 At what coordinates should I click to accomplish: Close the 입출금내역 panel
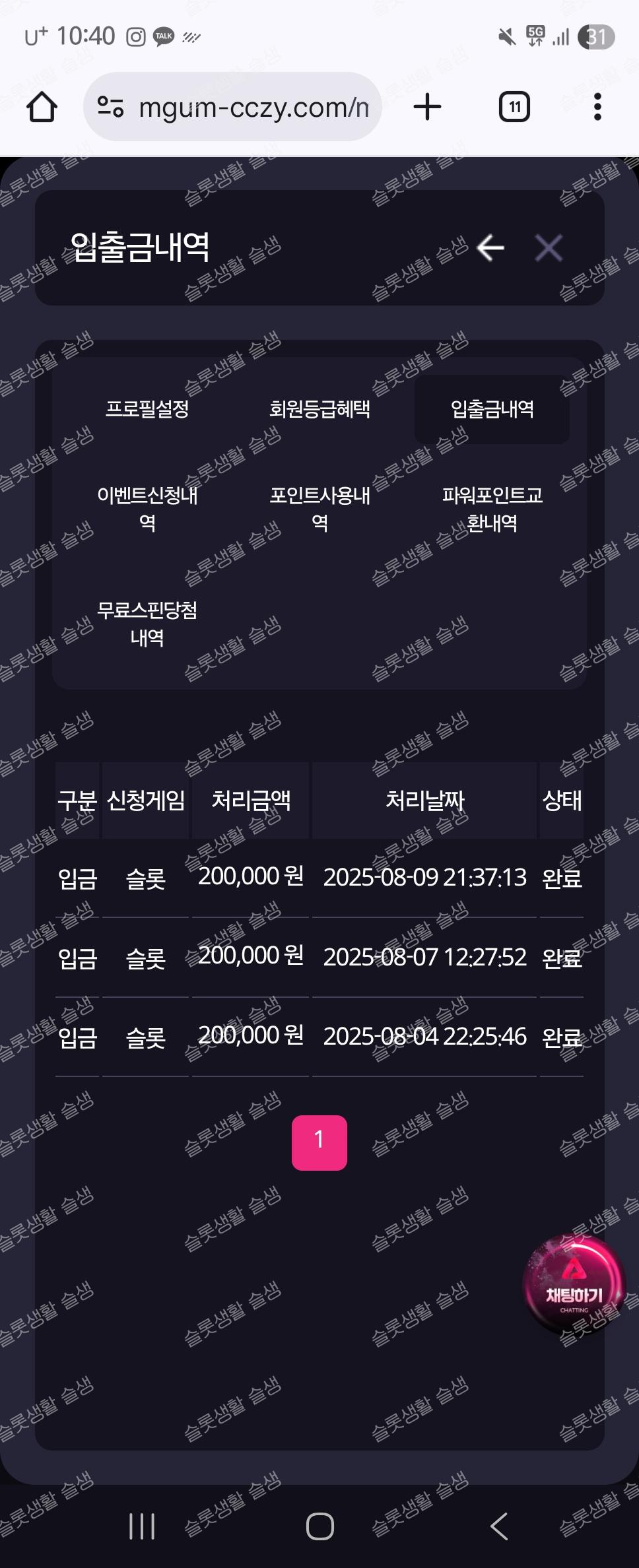pos(549,248)
